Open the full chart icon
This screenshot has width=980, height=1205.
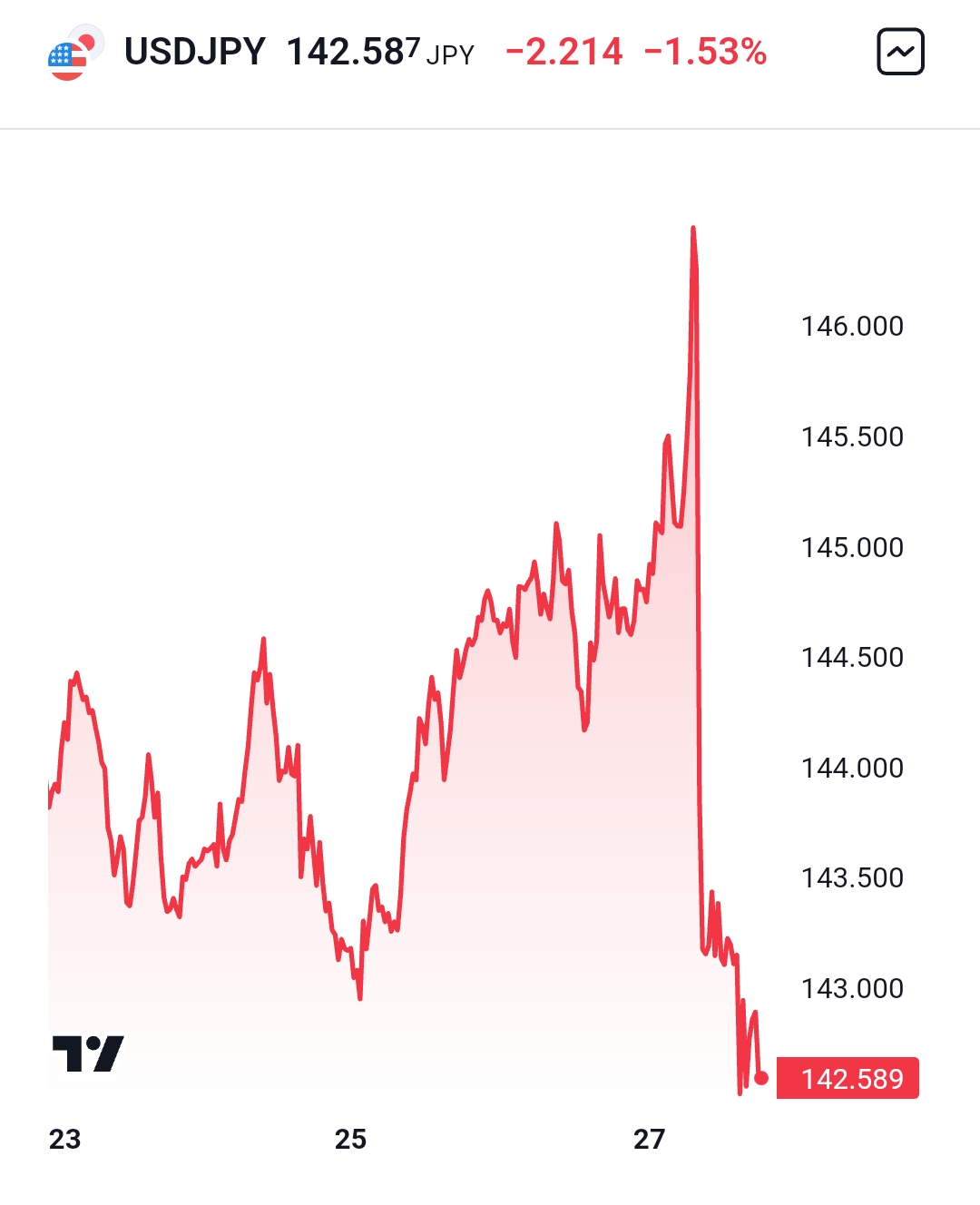pyautogui.click(x=900, y=52)
